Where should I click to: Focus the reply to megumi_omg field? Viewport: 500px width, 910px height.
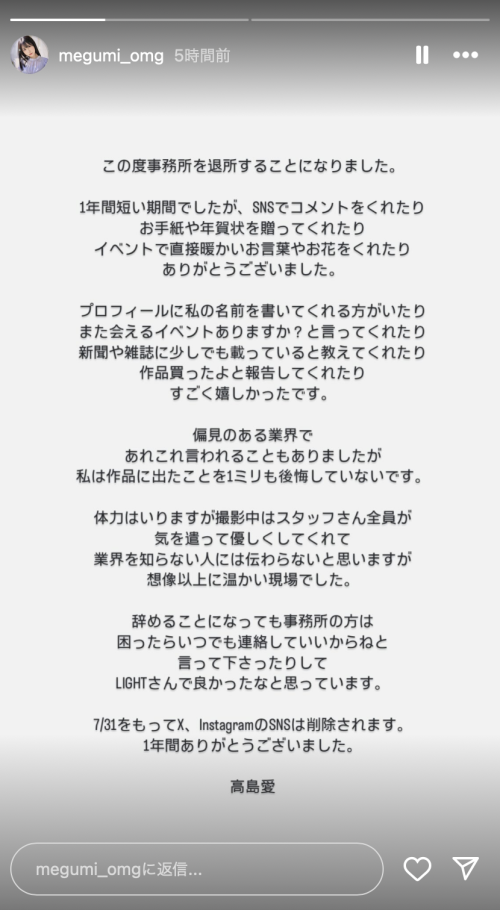click(197, 869)
